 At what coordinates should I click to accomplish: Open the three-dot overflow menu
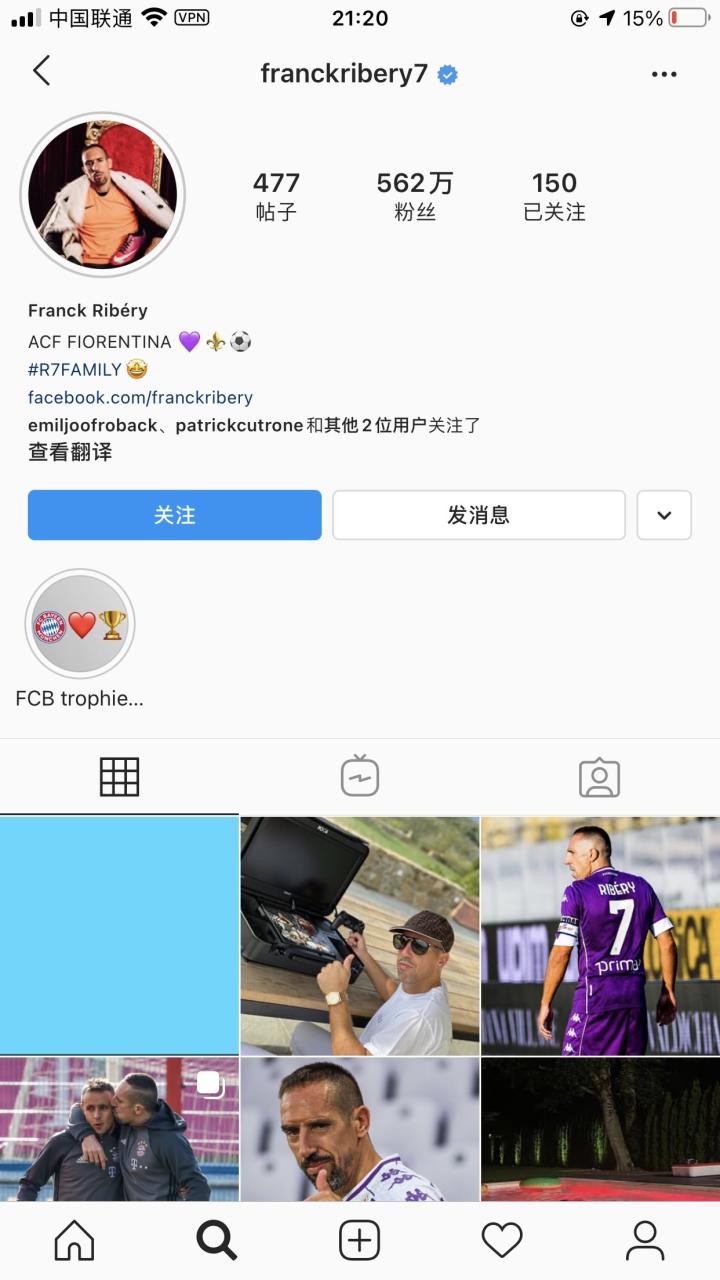[664, 74]
